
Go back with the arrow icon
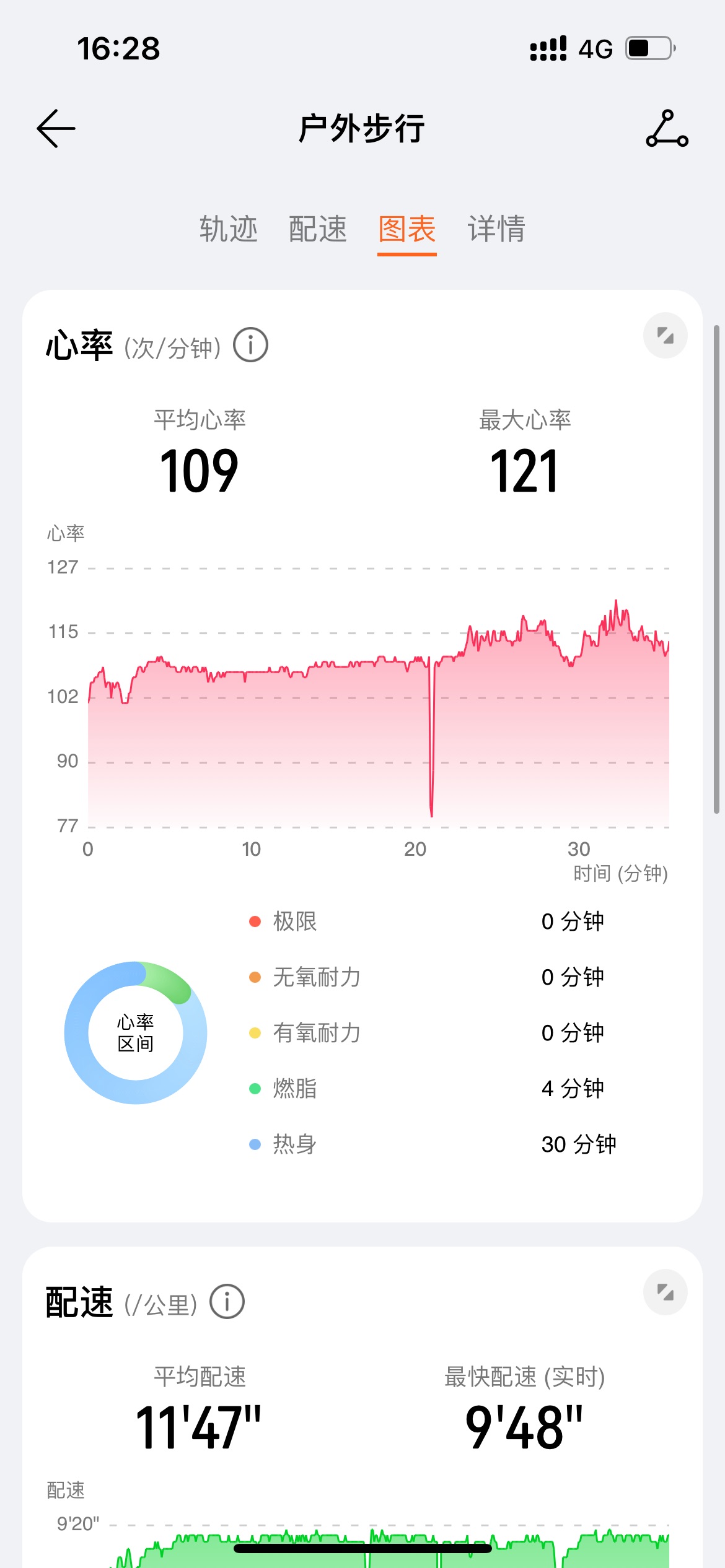coord(56,129)
